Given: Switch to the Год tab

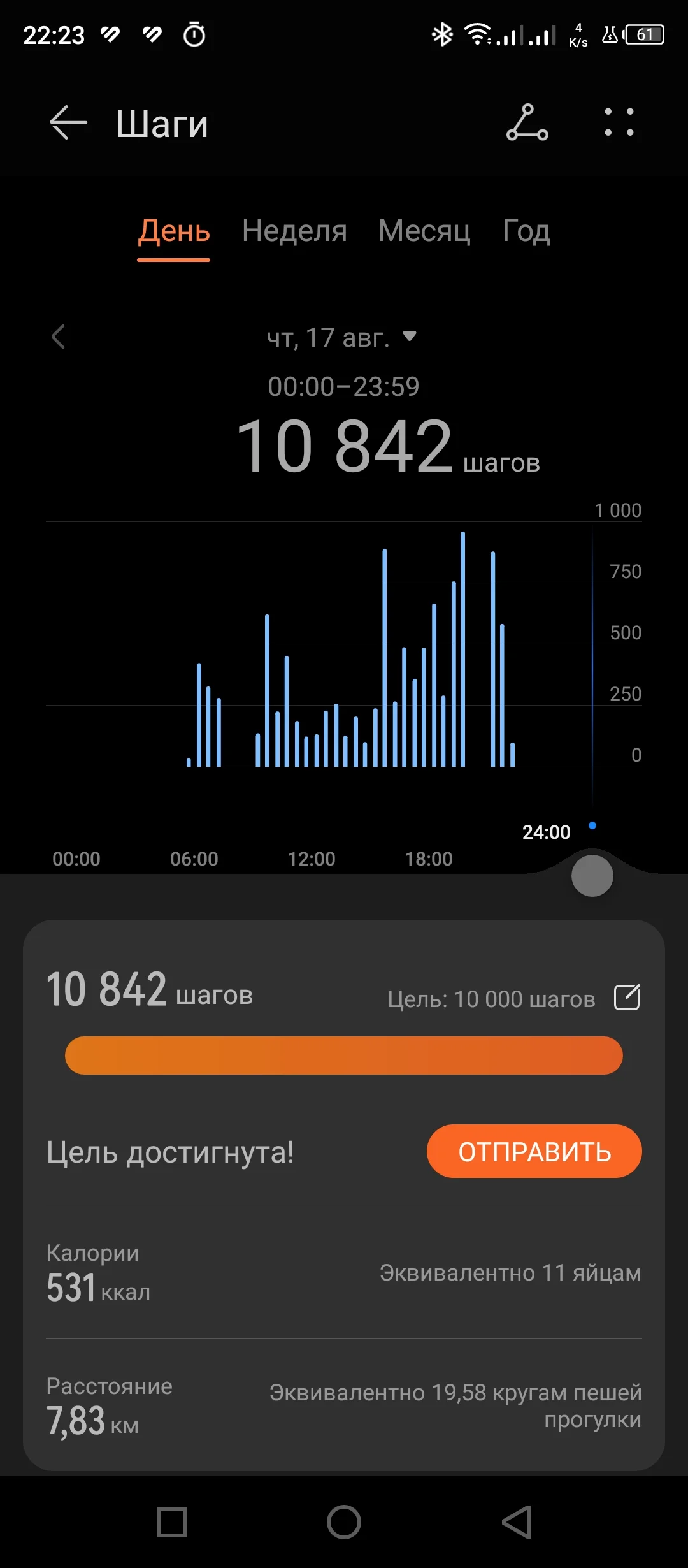Looking at the screenshot, I should coord(526,231).
